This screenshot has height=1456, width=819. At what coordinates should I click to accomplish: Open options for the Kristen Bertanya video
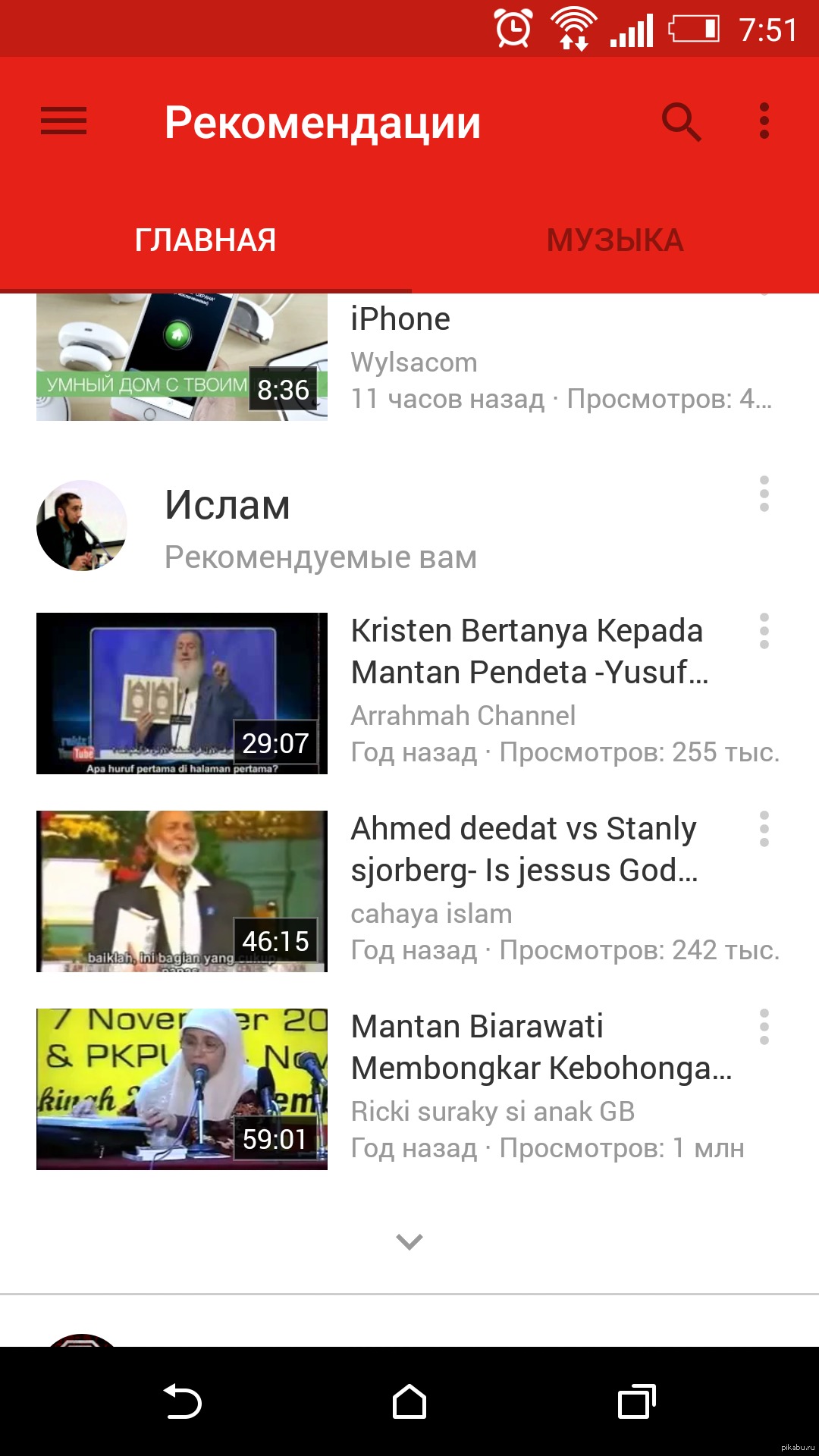click(x=764, y=631)
